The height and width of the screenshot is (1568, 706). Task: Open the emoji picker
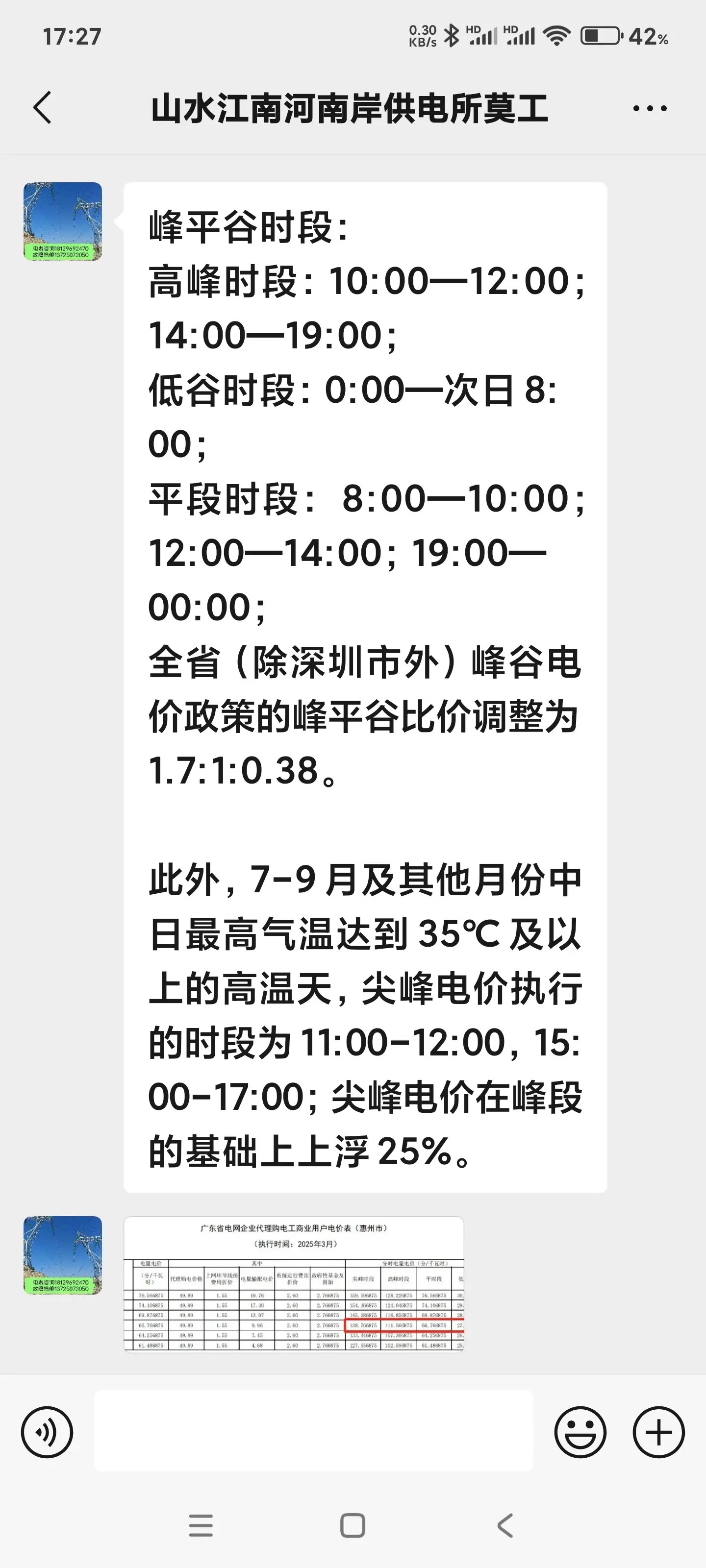pyautogui.click(x=580, y=1432)
